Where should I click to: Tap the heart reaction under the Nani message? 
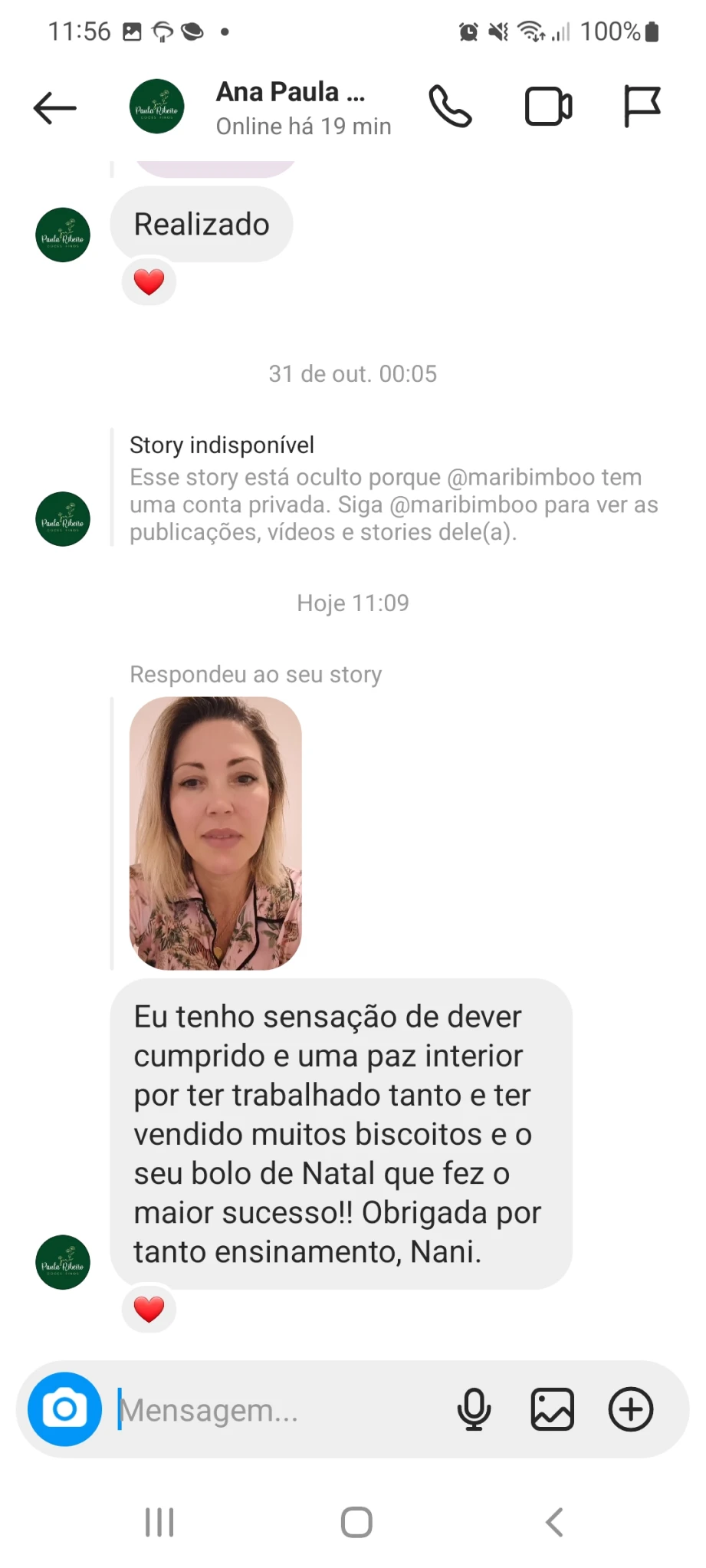pos(149,1309)
